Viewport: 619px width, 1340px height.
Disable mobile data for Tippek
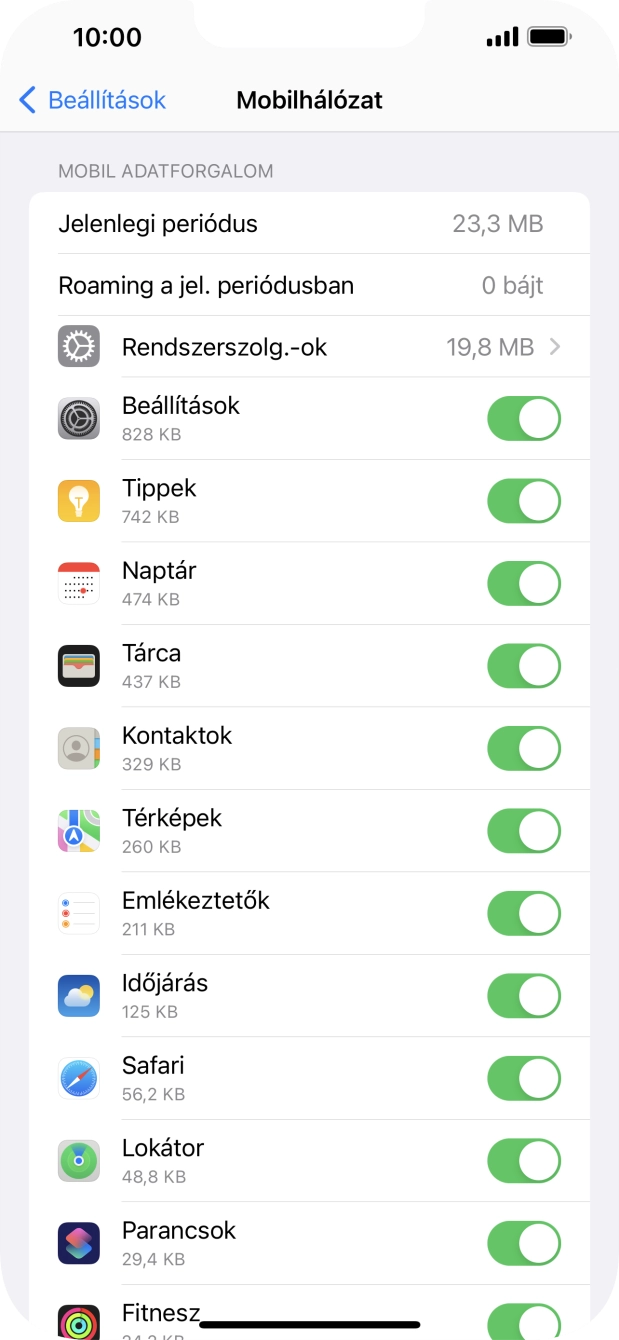(x=523, y=501)
